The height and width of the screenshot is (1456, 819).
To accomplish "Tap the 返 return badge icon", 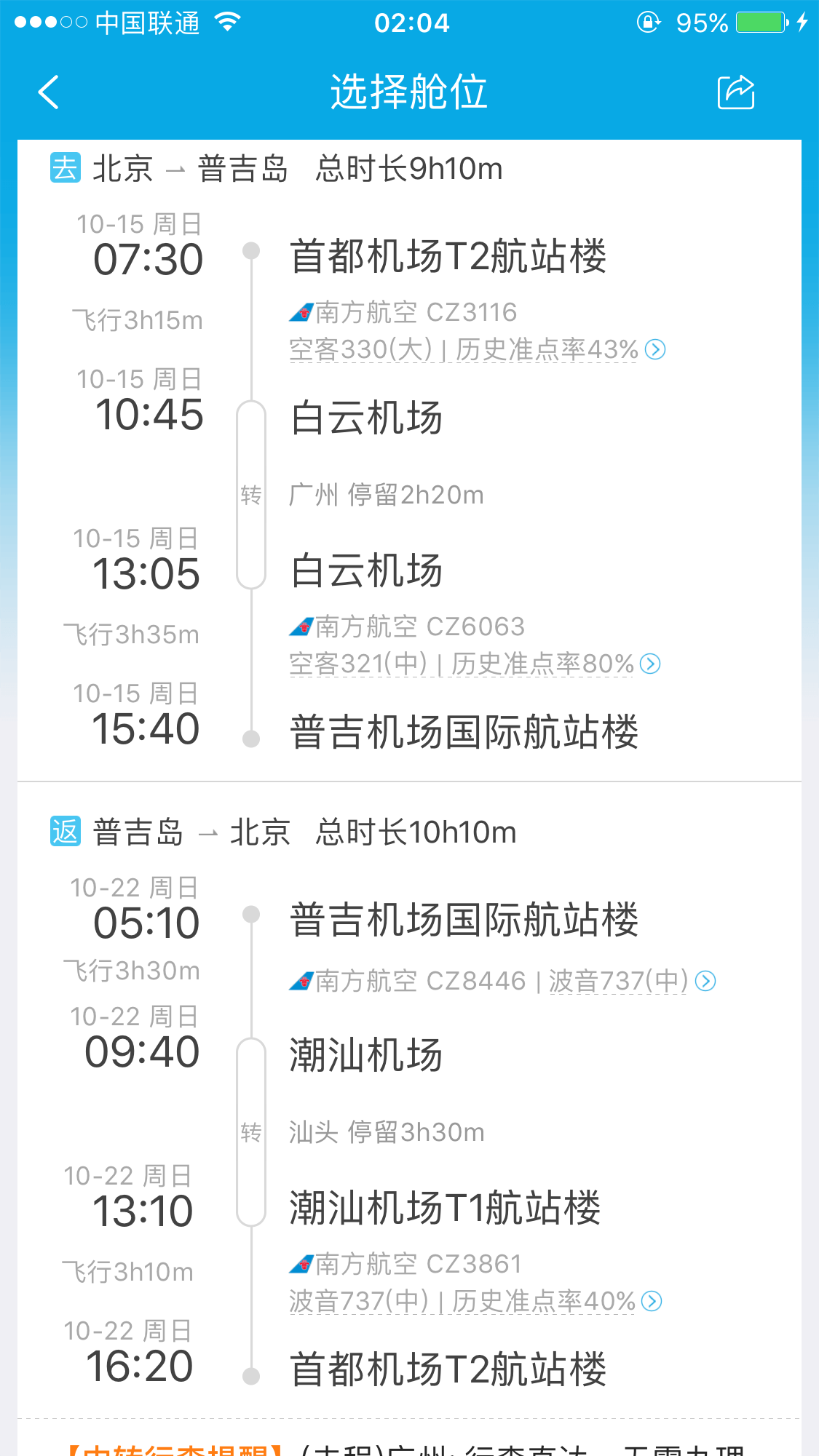I will click(x=64, y=832).
